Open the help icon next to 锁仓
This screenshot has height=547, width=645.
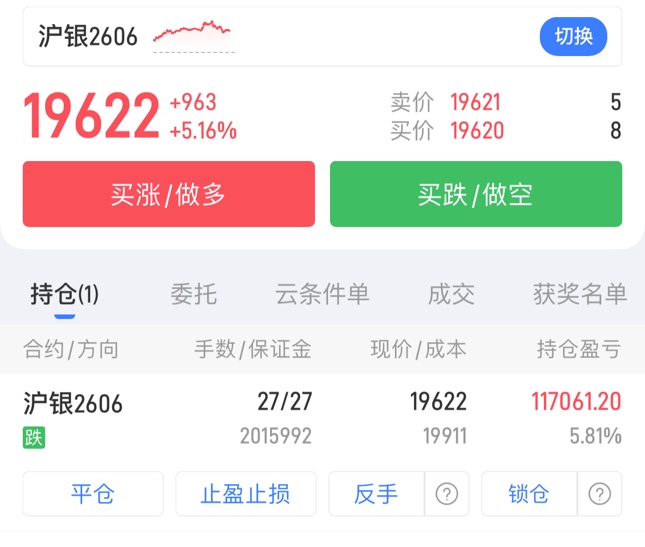[x=600, y=494]
